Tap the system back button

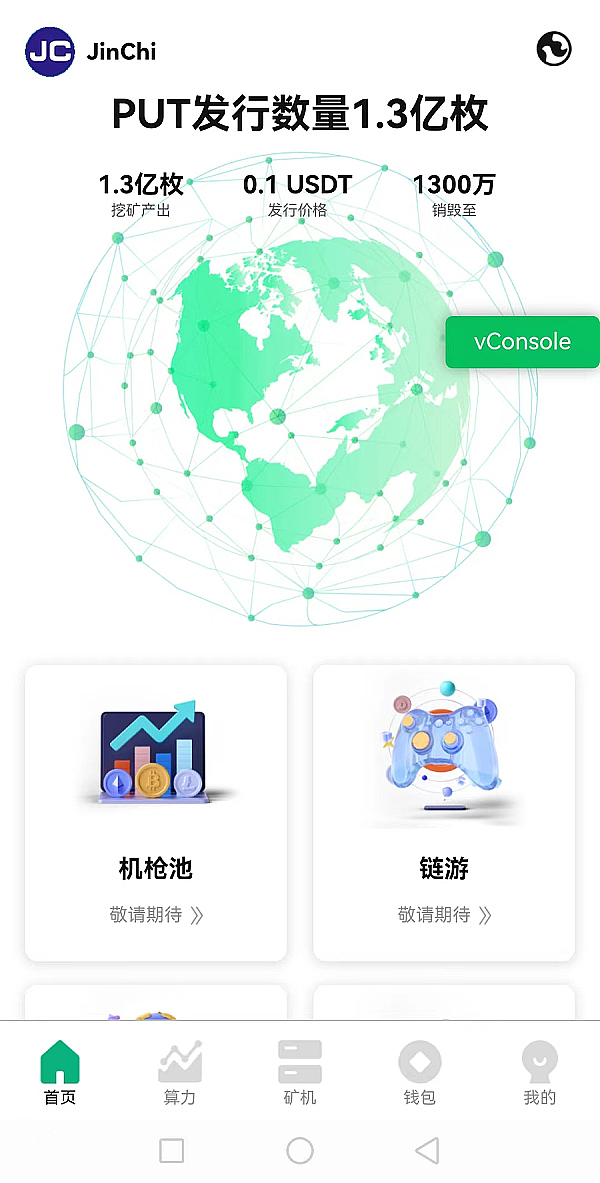point(427,1151)
